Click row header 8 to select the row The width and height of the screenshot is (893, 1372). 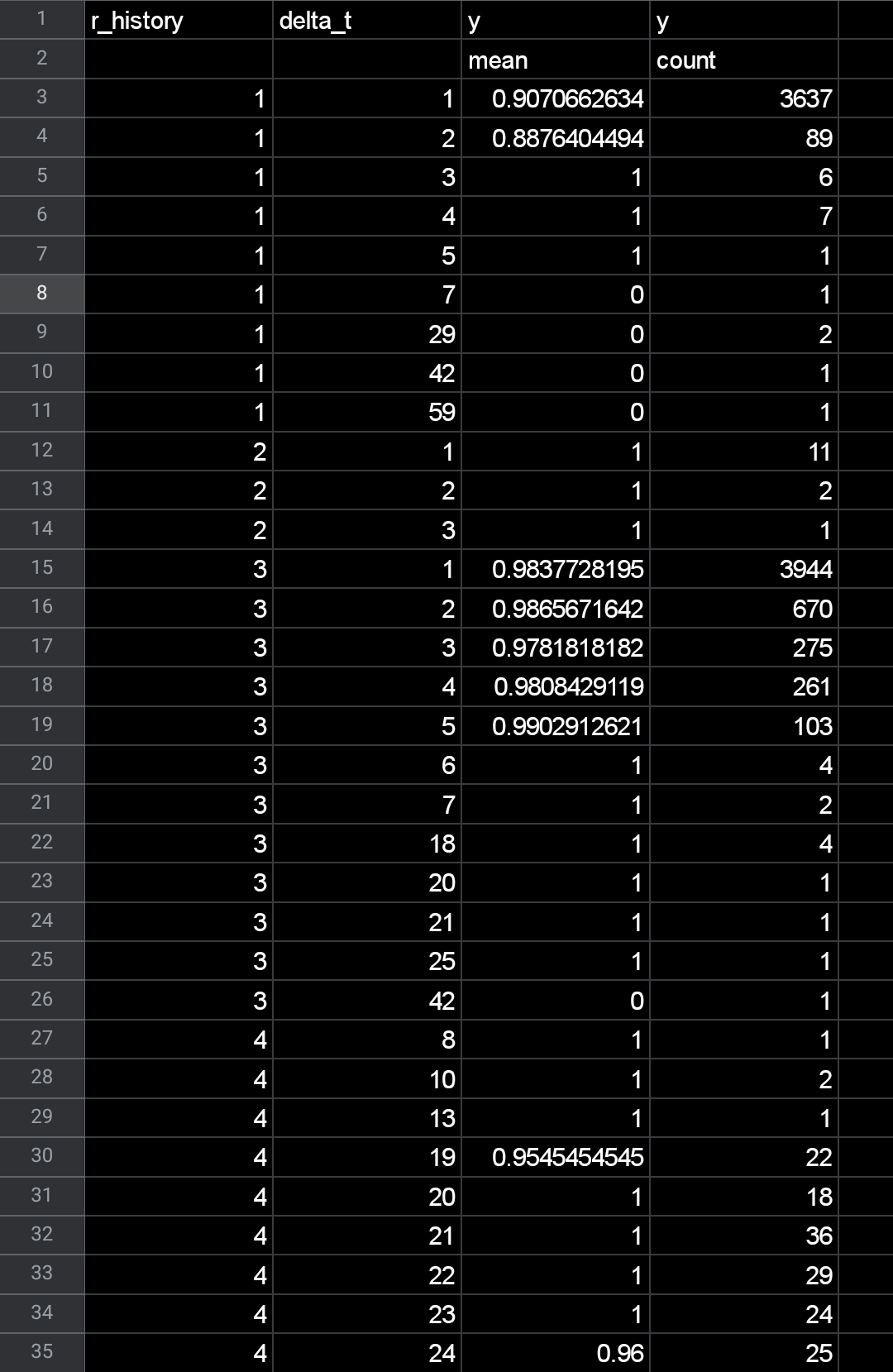41,294
